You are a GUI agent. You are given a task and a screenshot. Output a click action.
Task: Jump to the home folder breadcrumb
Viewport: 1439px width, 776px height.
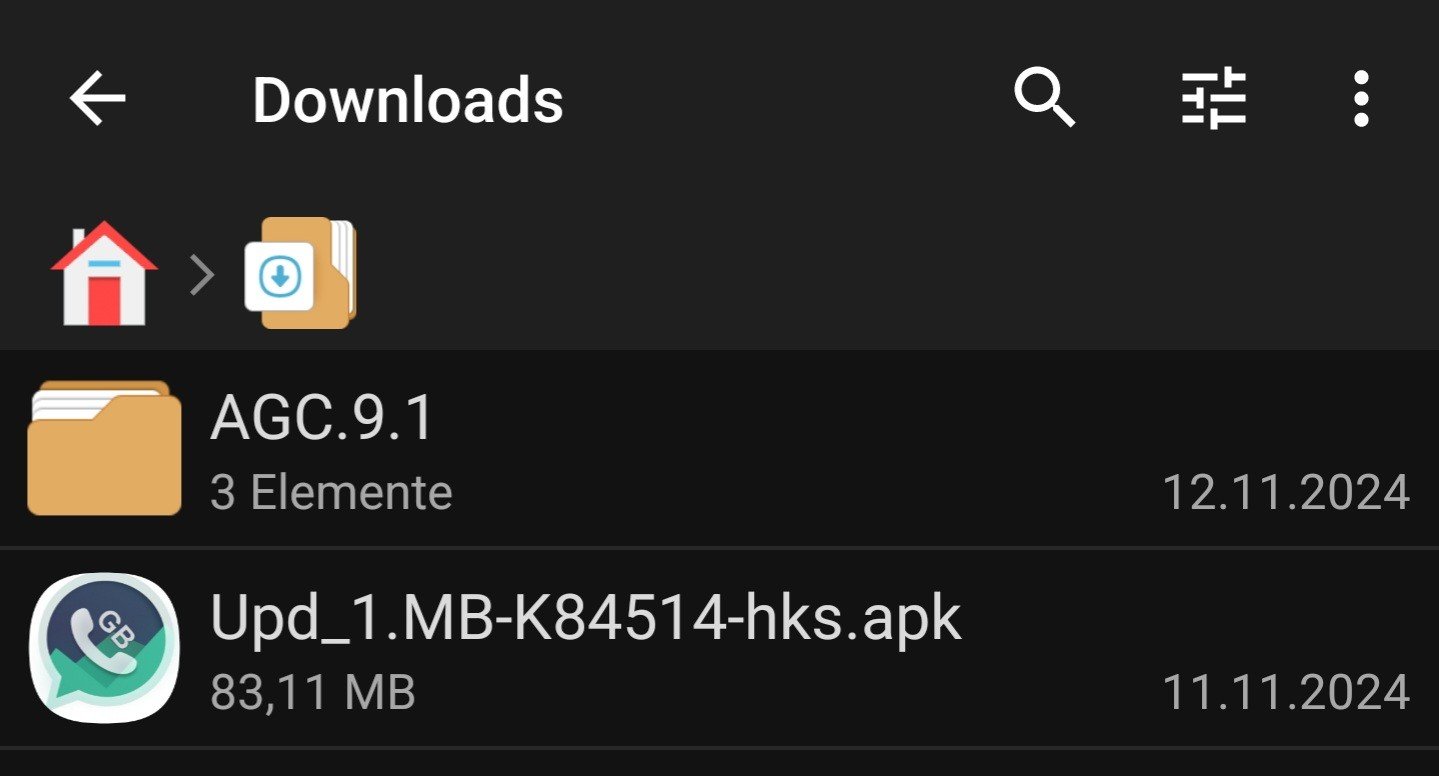tap(104, 272)
